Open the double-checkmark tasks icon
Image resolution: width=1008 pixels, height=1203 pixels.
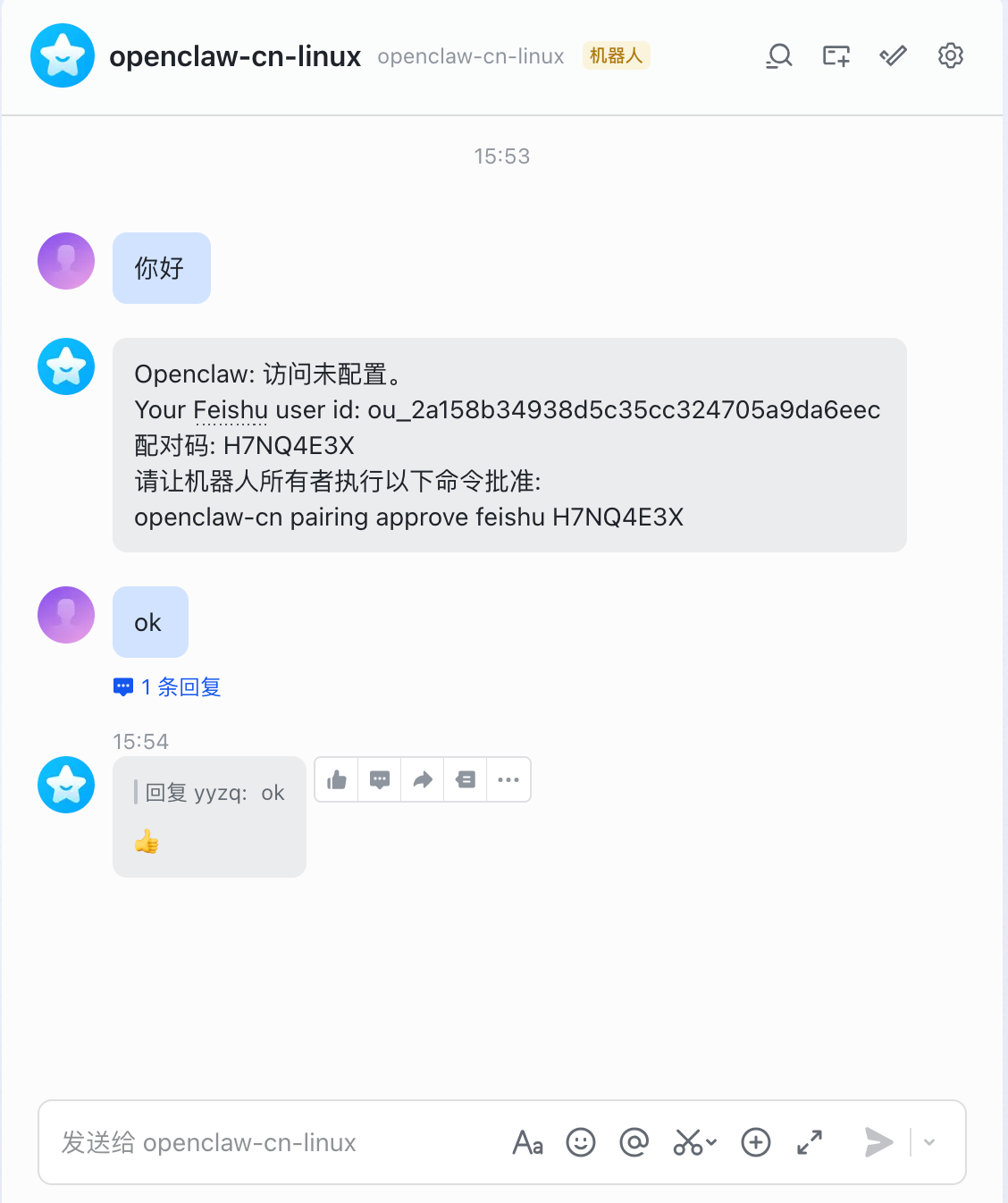click(893, 56)
